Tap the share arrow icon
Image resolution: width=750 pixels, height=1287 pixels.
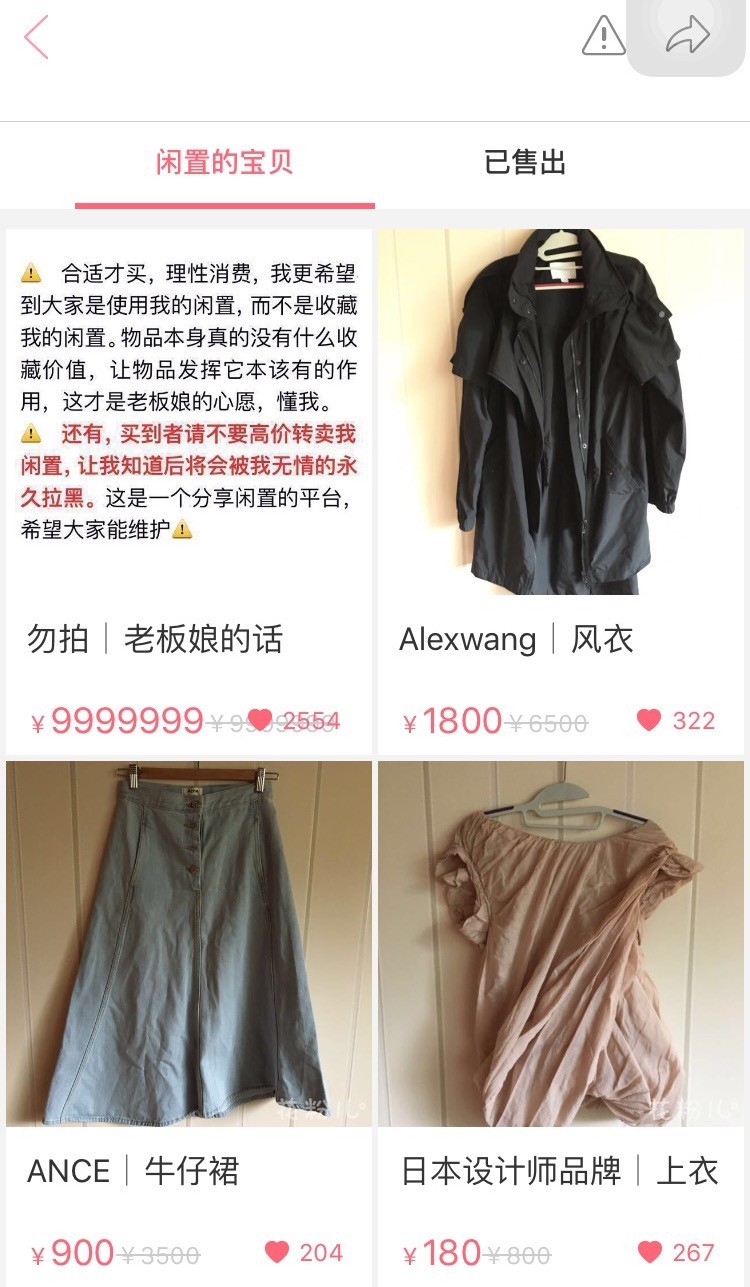(687, 33)
